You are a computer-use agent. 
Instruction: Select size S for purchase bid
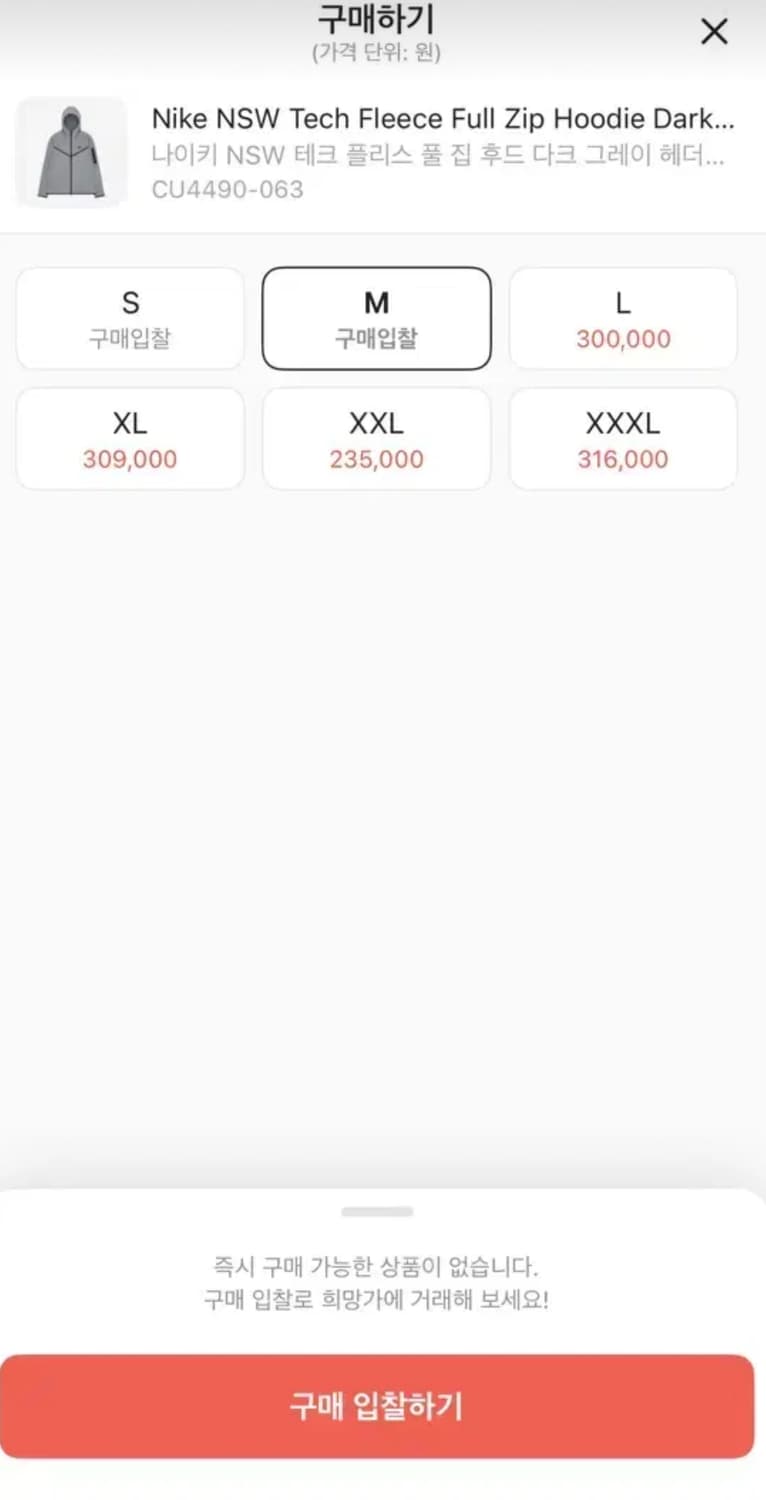point(129,318)
